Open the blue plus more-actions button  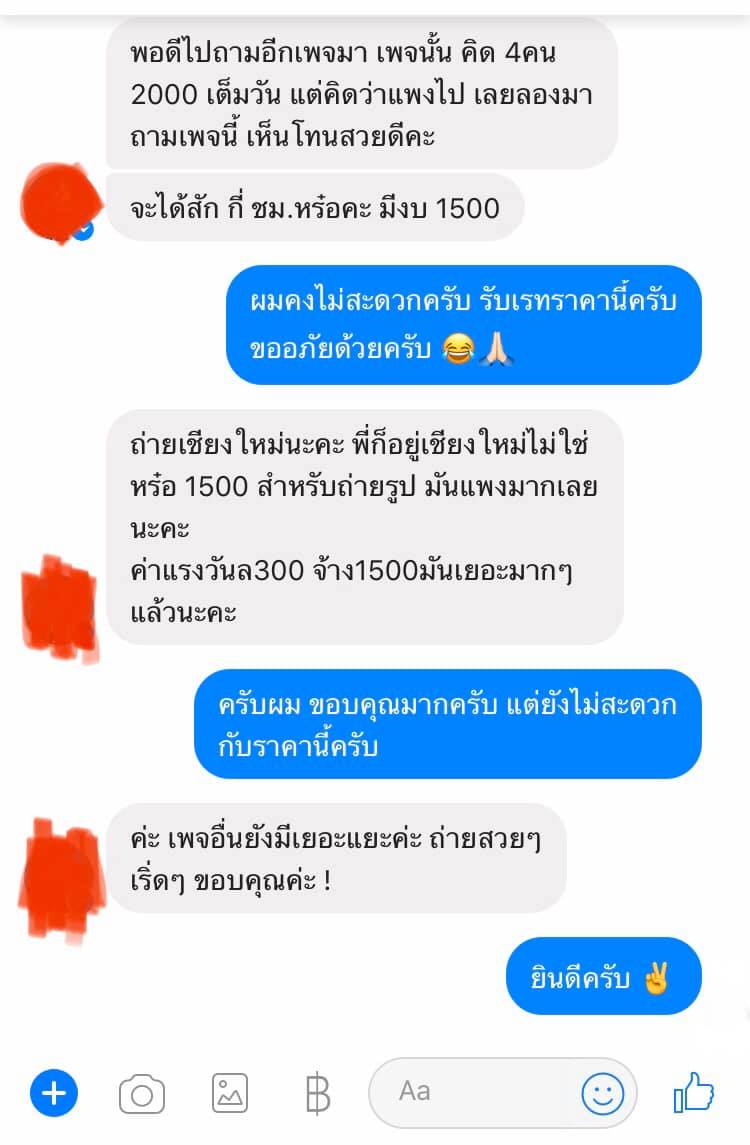pos(54,1093)
